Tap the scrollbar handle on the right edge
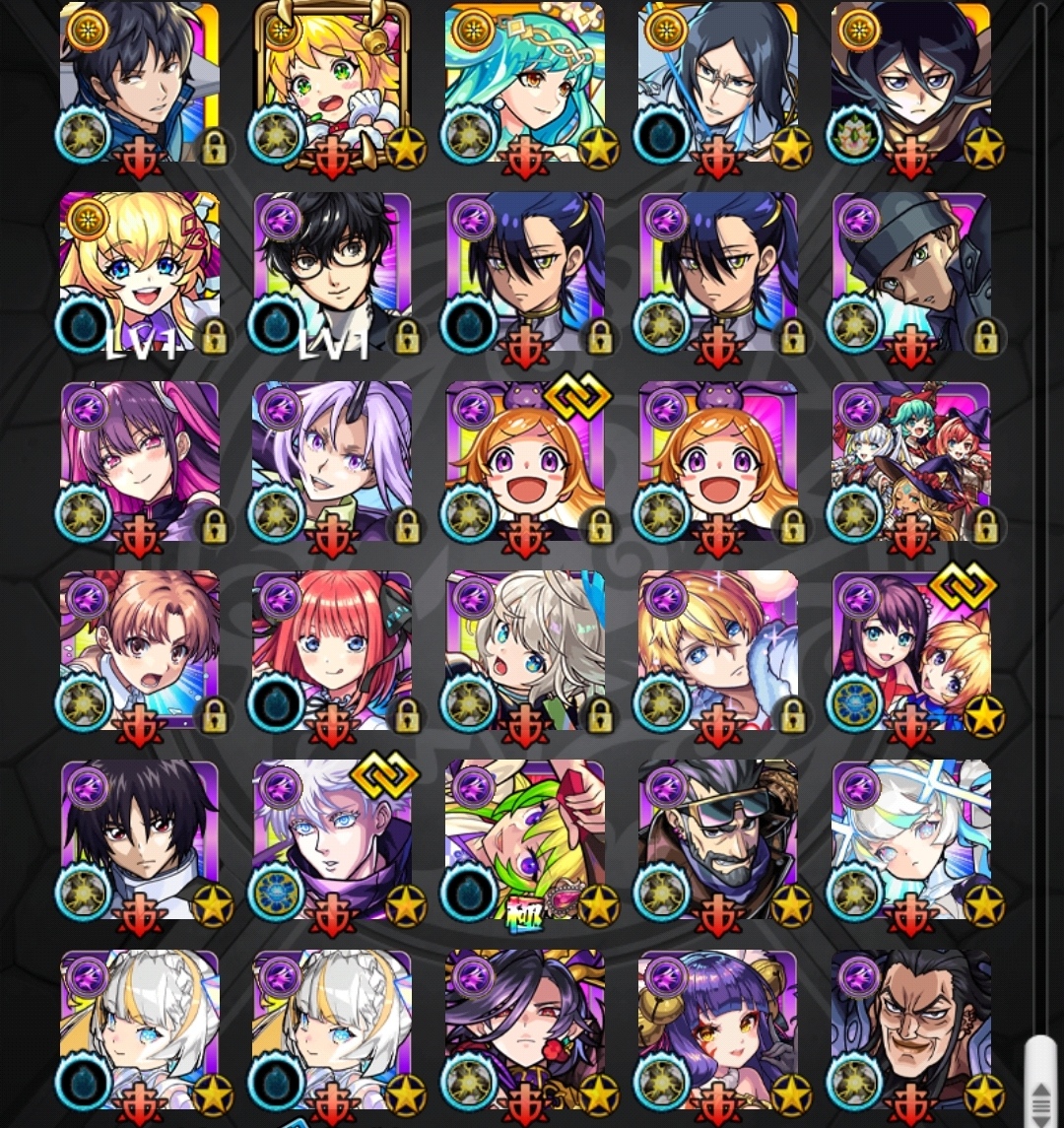 coord(1040,1079)
